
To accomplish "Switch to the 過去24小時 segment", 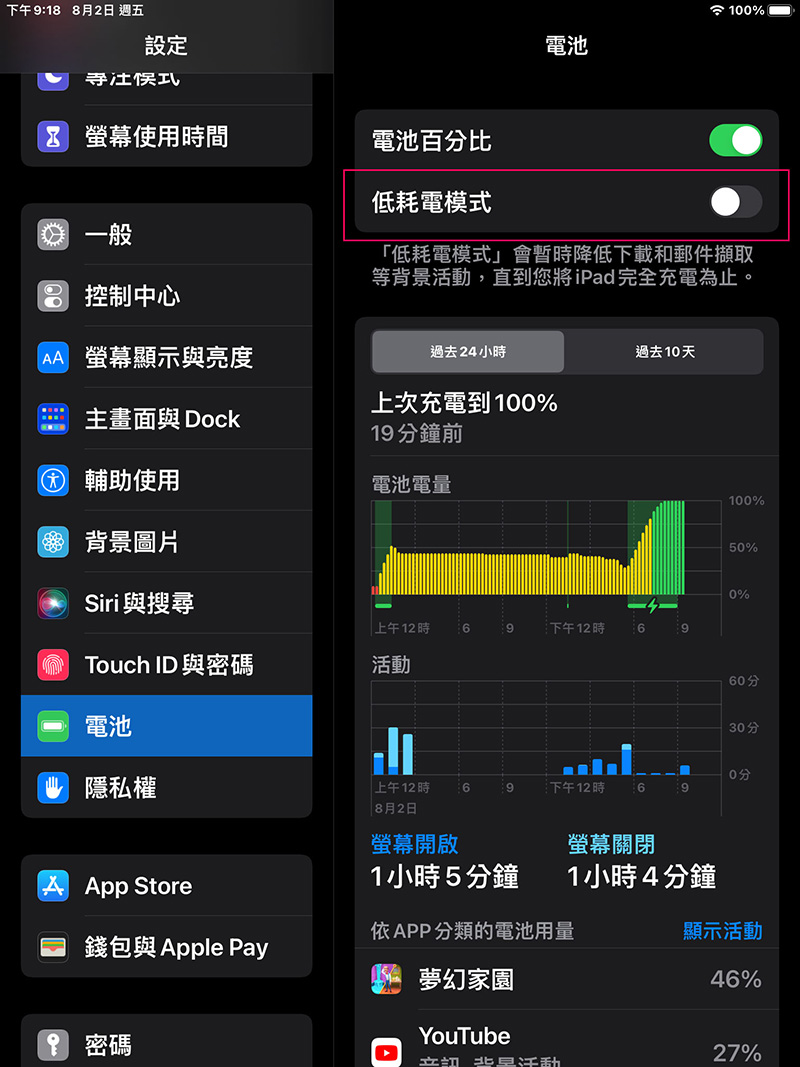I will coord(468,352).
